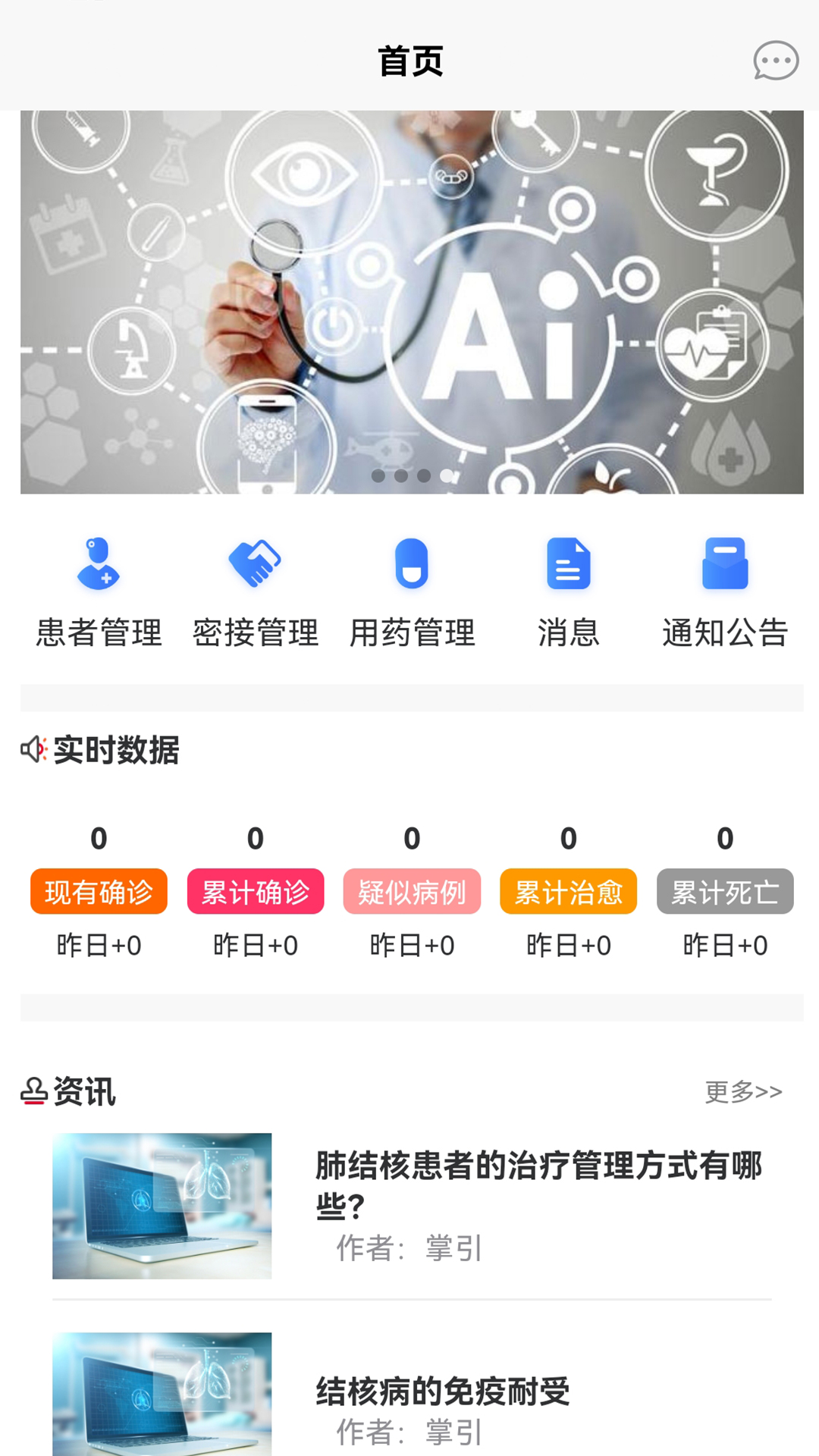Viewport: 819px width, 1456px height.
Task: Select the 累计确诊 data label
Action: click(256, 892)
